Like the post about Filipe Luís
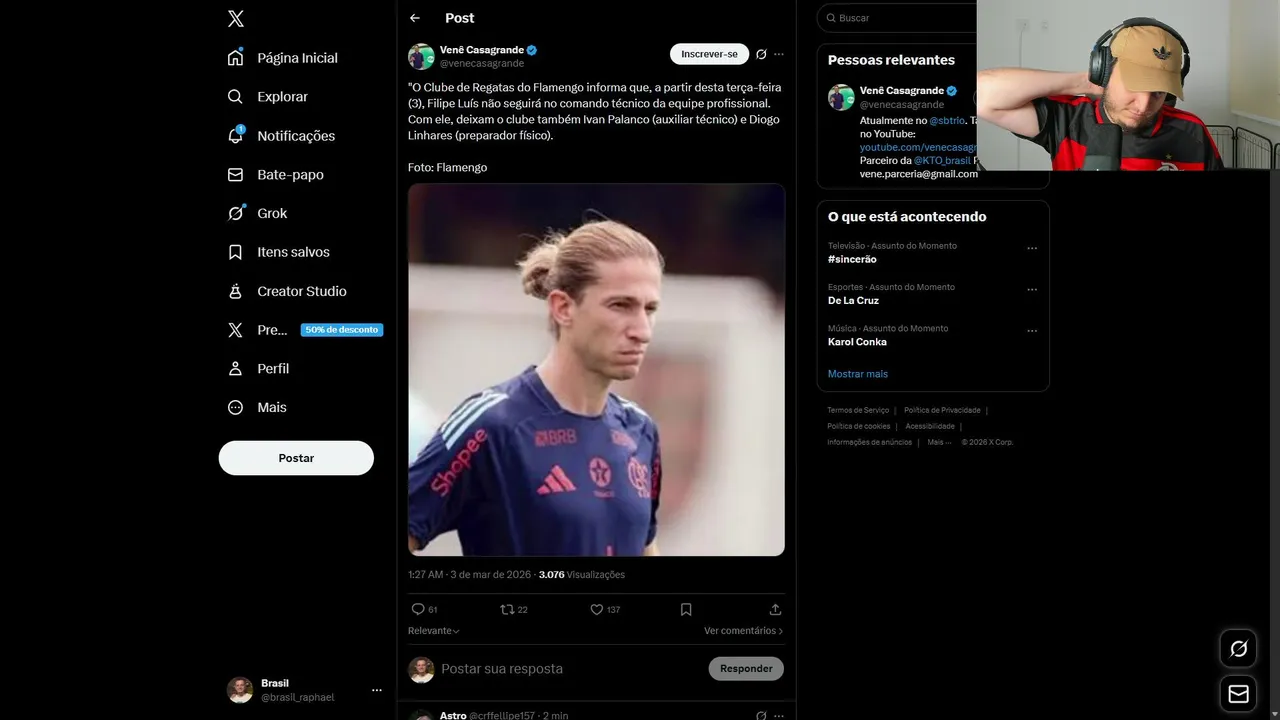The image size is (1280, 720). pyautogui.click(x=597, y=609)
